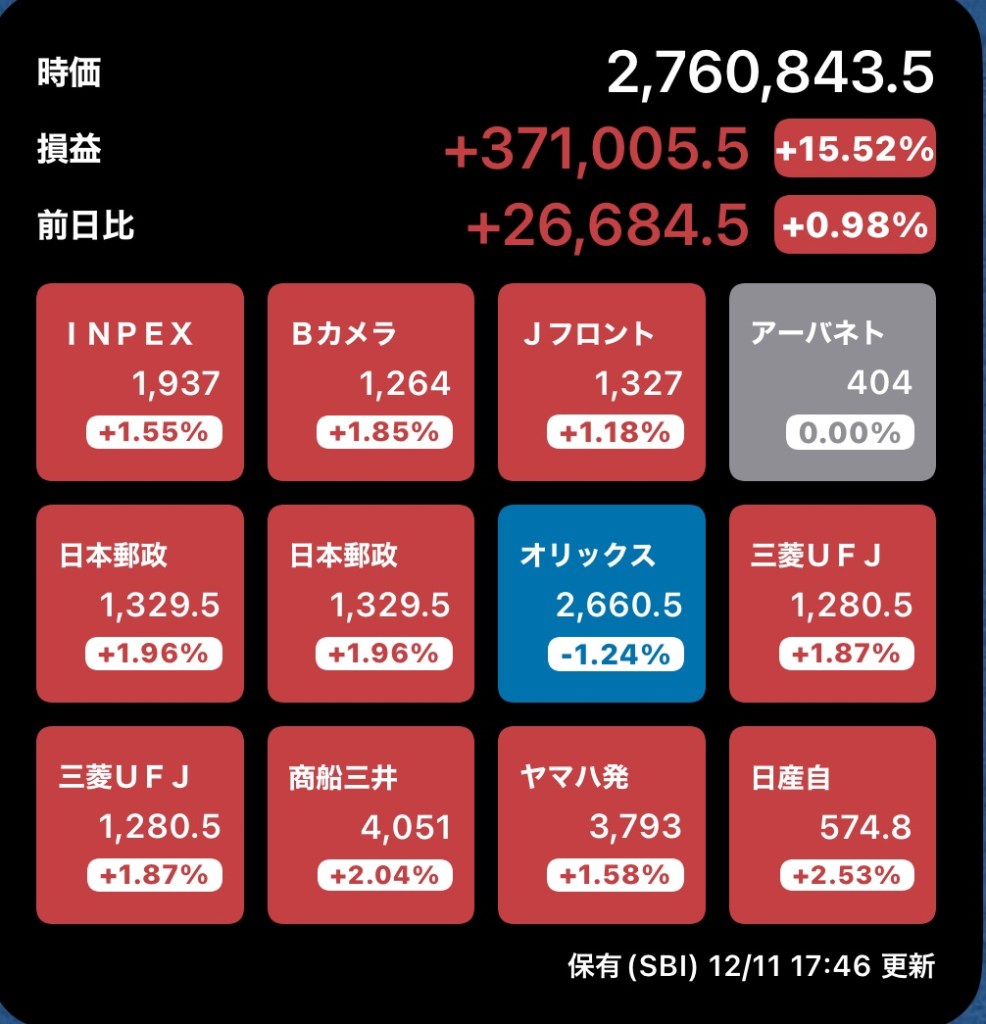Screen dimensions: 986x1024
Task: Check the 日産自 stock tile
Action: coord(832,825)
